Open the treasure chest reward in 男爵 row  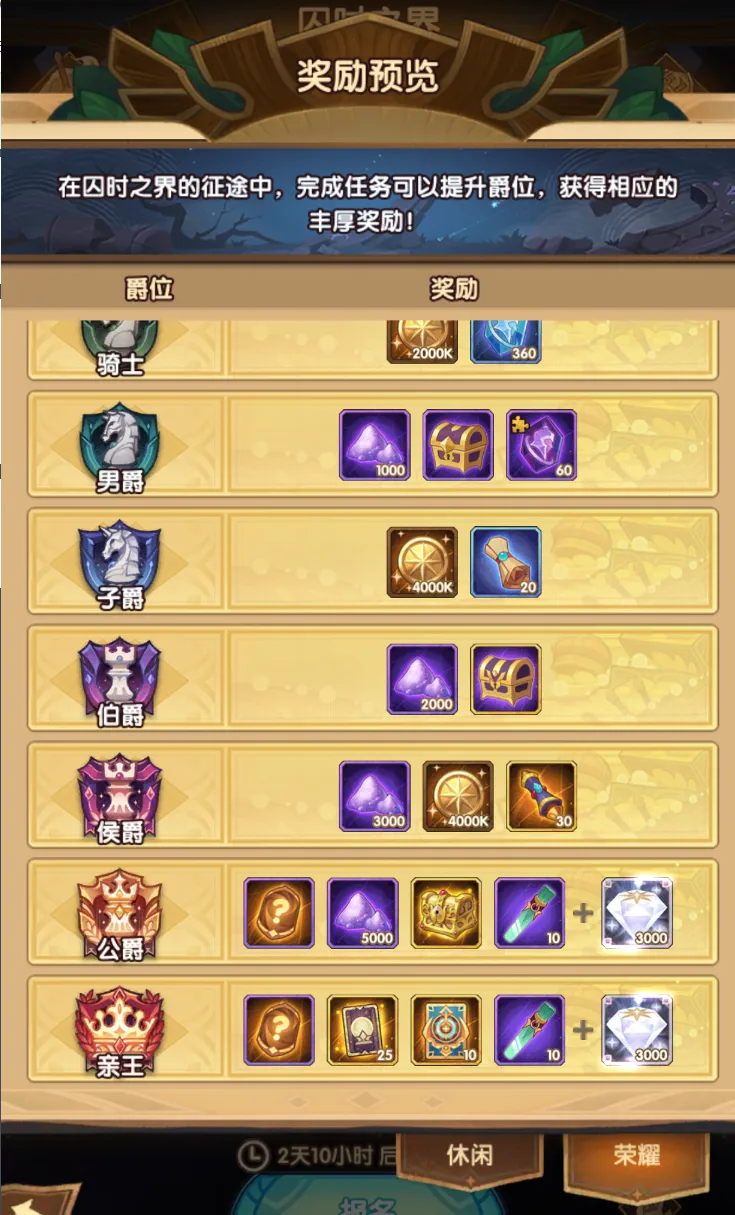458,445
